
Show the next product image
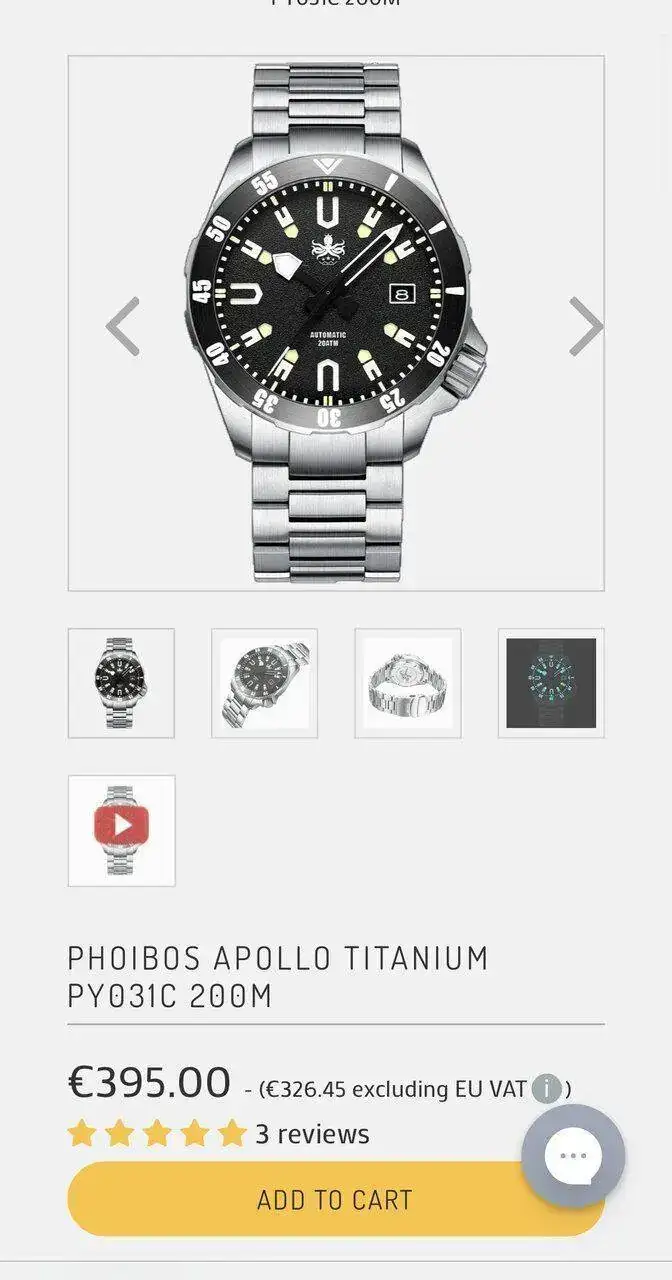tap(585, 326)
